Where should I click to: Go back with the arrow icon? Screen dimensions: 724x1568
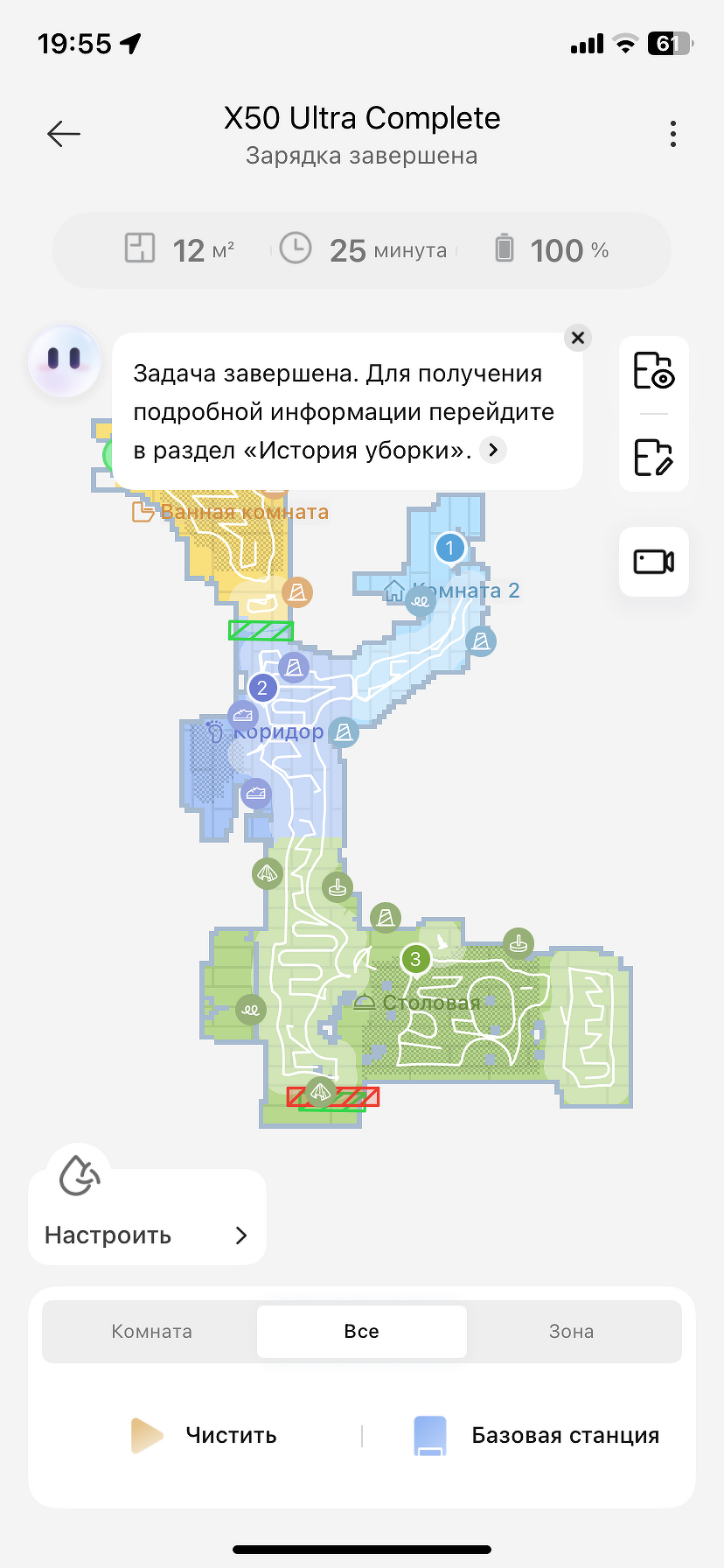pyautogui.click(x=64, y=134)
